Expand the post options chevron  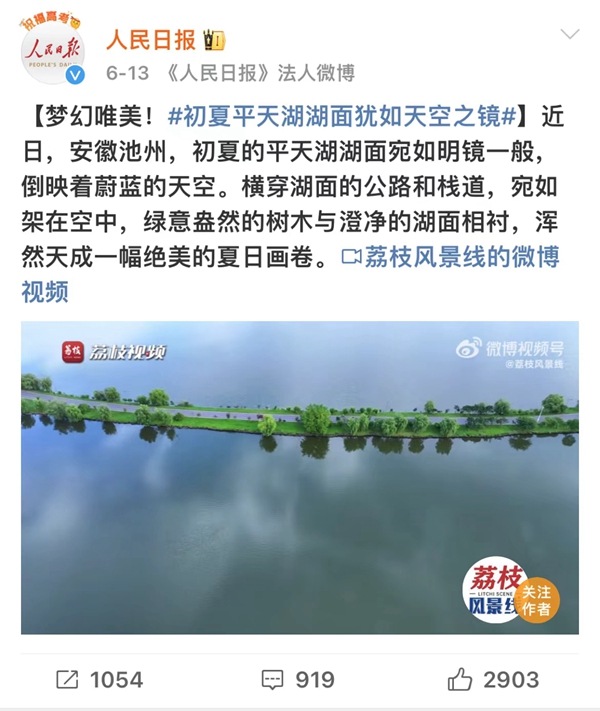(x=569, y=35)
